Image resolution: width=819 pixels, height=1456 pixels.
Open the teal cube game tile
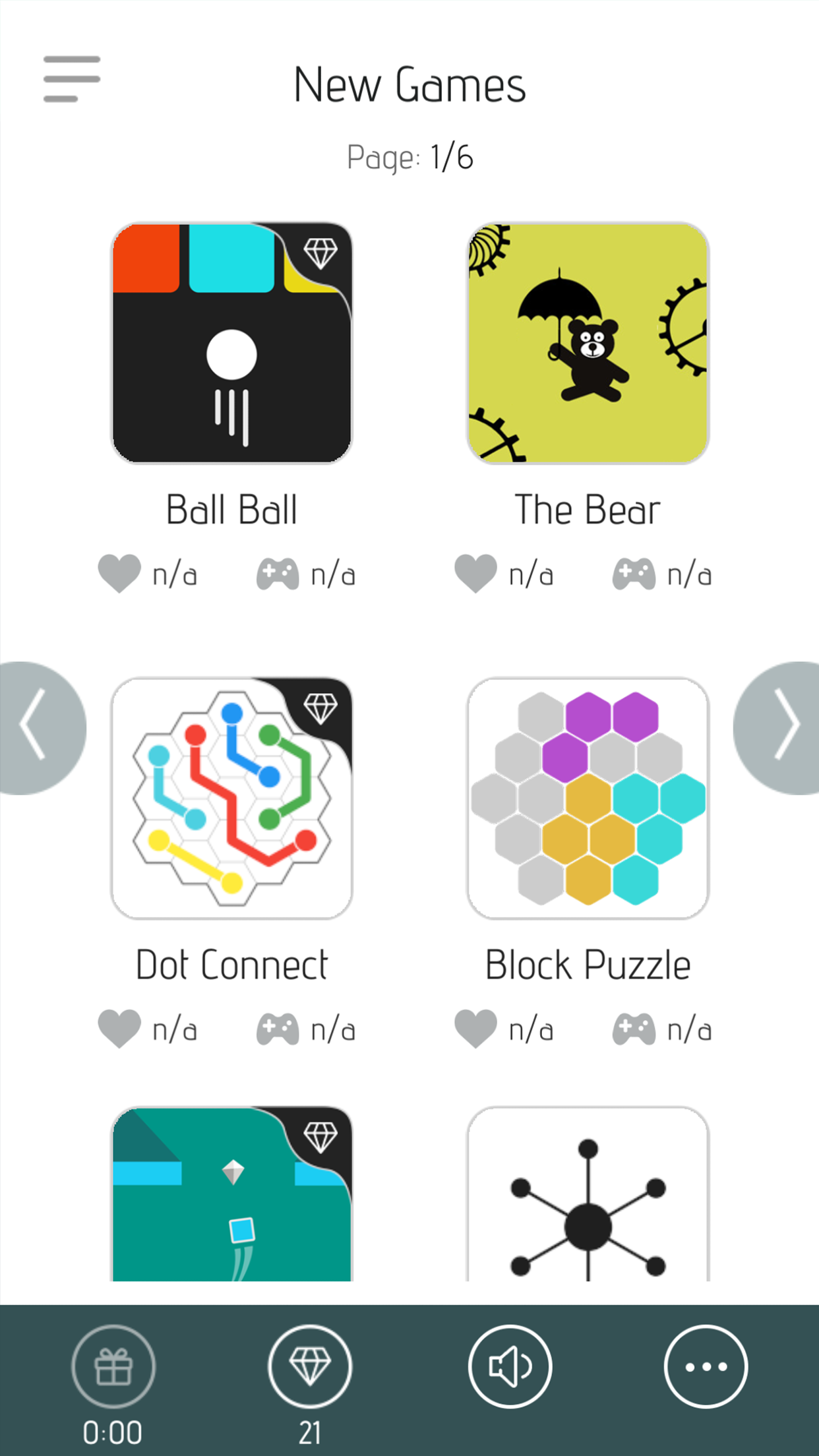pyautogui.click(x=231, y=1195)
